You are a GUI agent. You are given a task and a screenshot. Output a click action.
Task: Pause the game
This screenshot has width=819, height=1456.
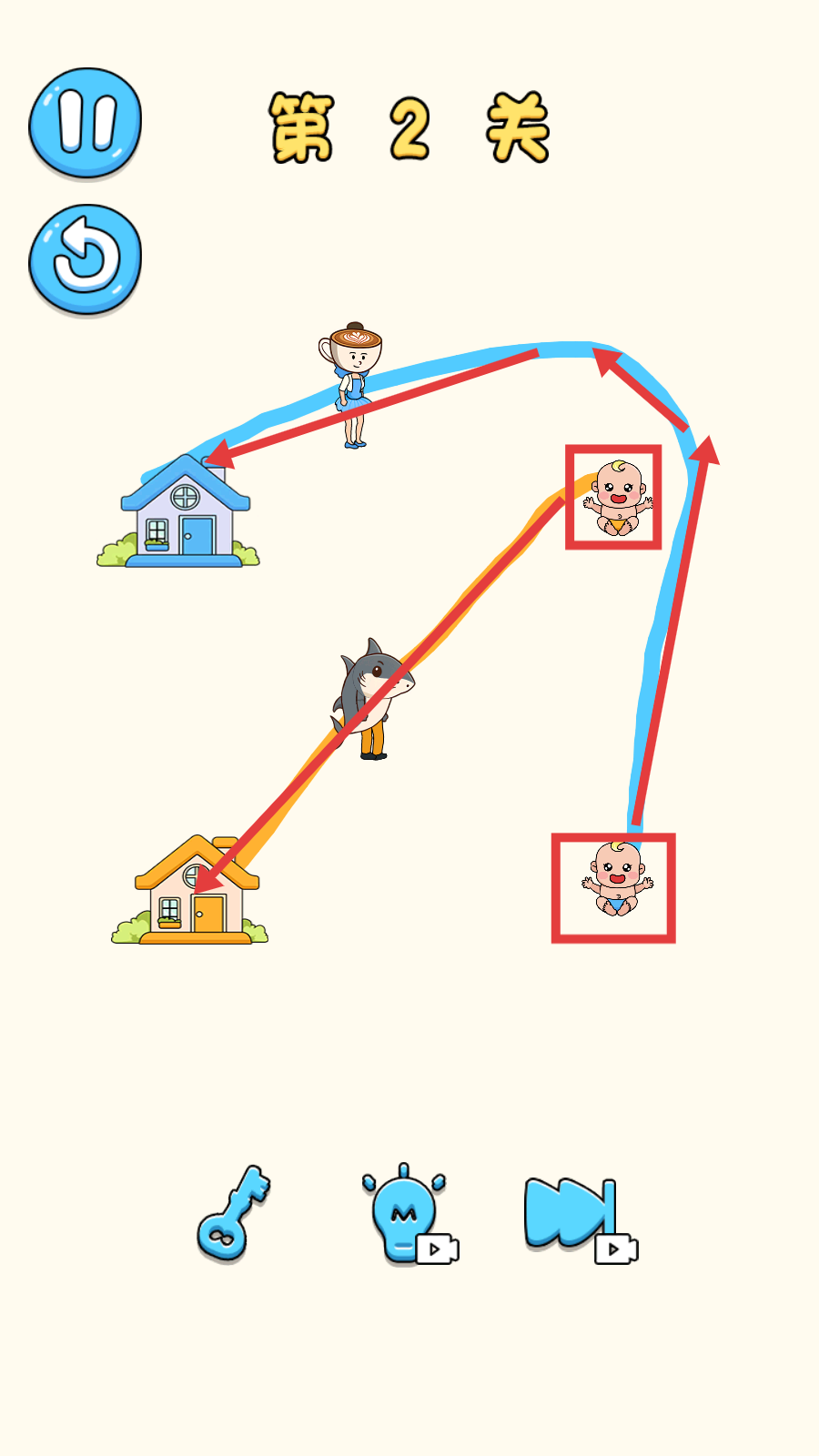[x=86, y=122]
